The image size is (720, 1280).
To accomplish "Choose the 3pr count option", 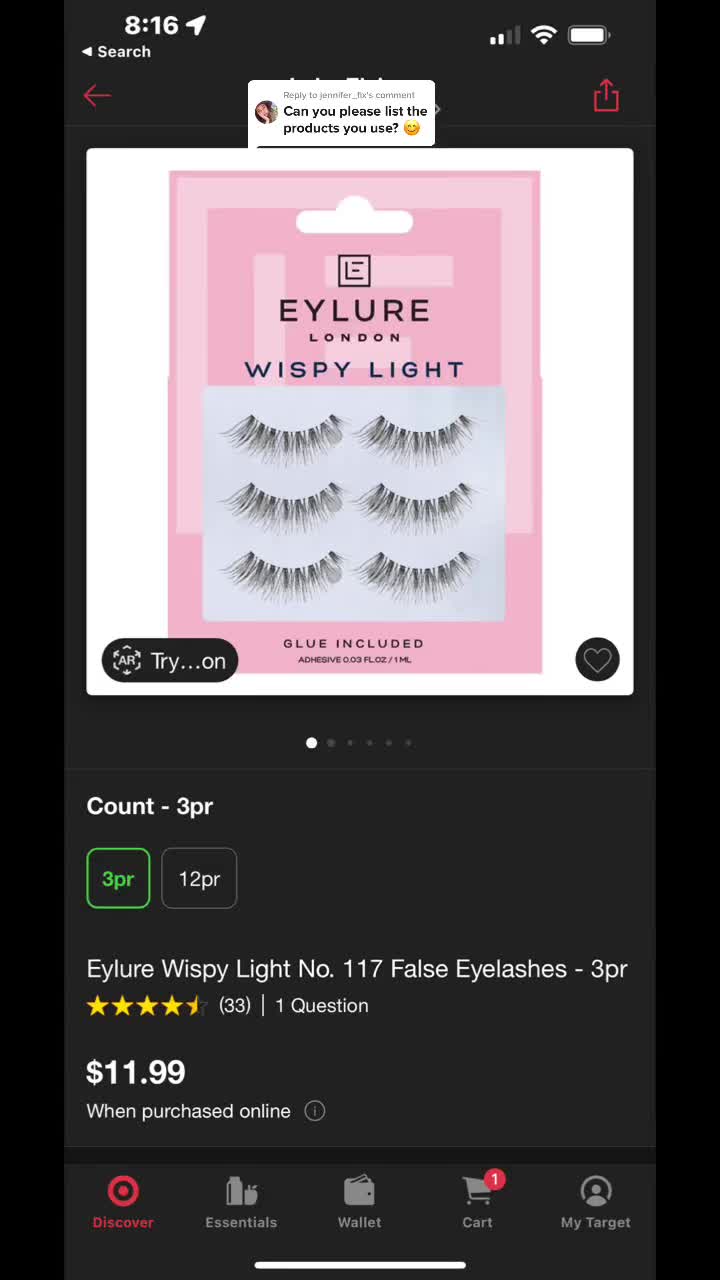I will tap(118, 879).
